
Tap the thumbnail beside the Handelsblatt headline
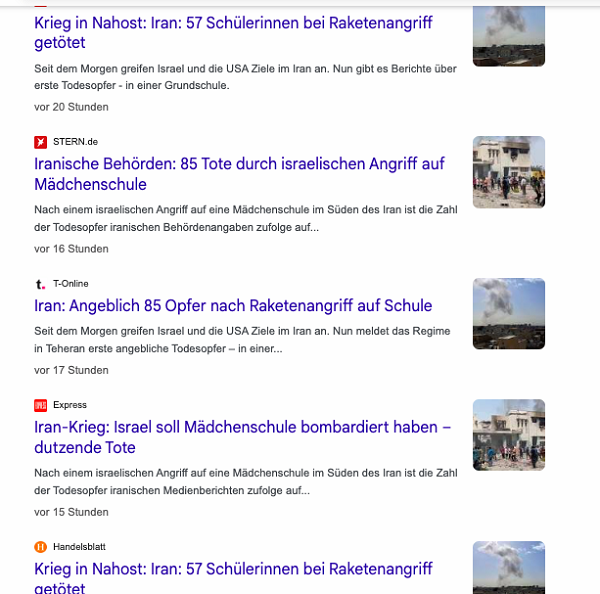[x=509, y=567]
